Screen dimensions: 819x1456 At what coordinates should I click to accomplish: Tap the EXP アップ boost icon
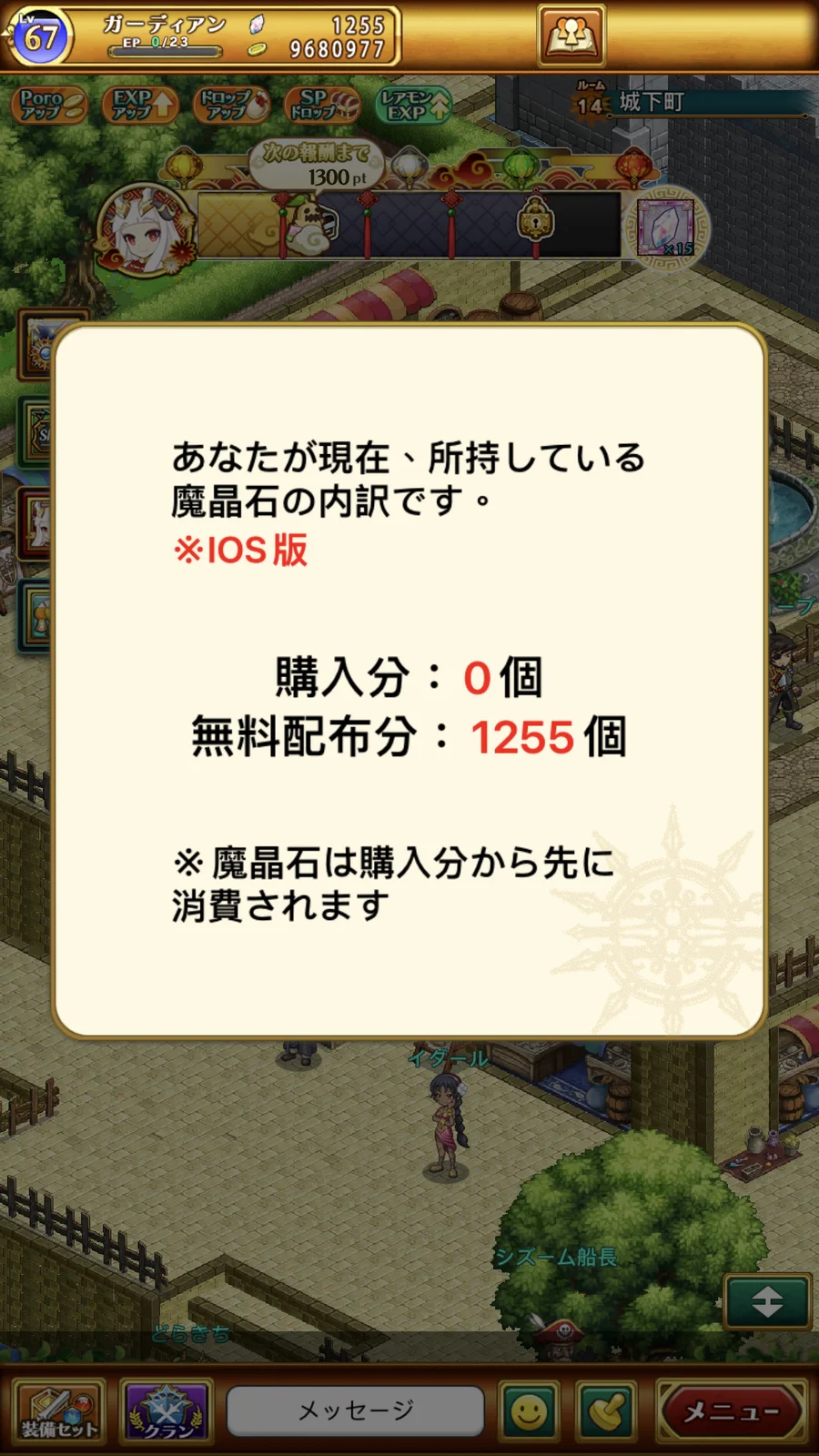click(139, 105)
